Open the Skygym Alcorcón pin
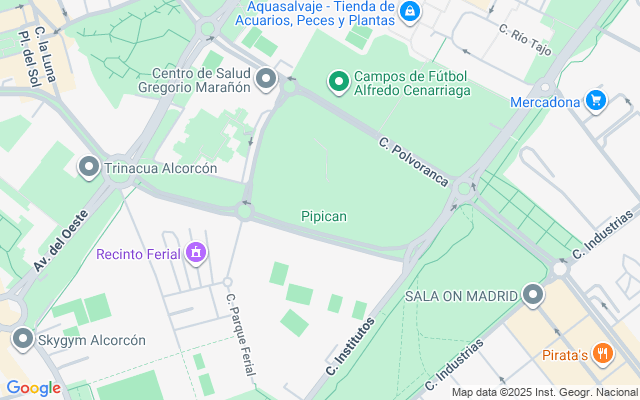Viewport: 640px width, 400px height. pyautogui.click(x=22, y=339)
